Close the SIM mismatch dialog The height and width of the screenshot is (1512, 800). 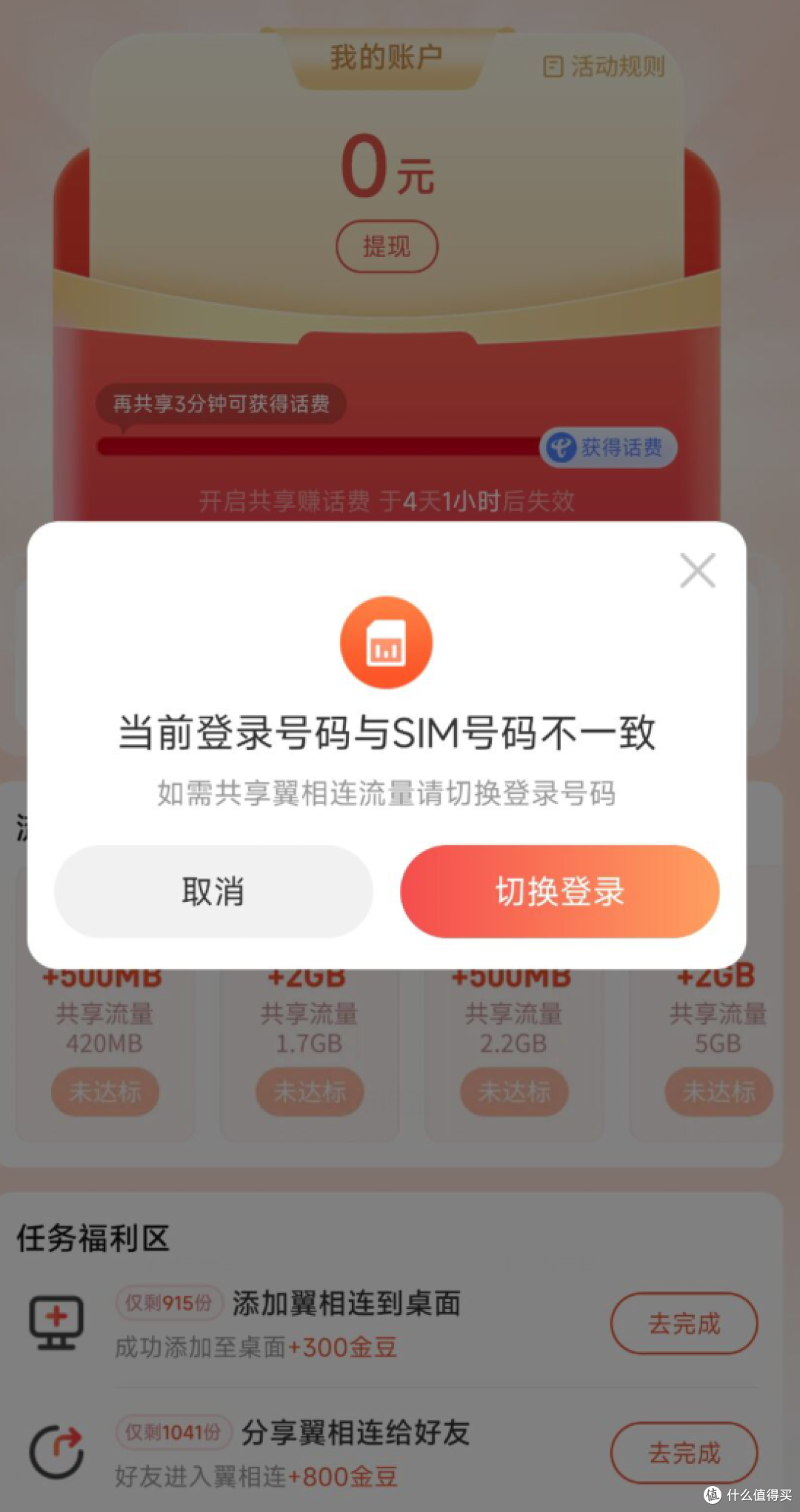[x=697, y=570]
